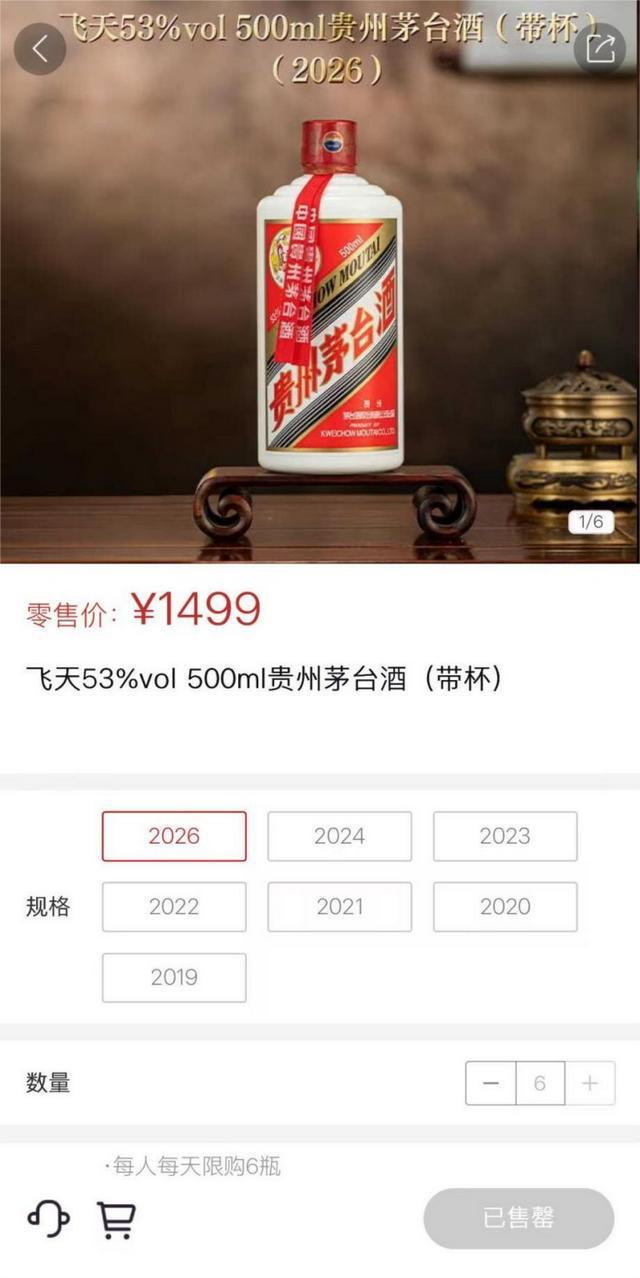The height and width of the screenshot is (1278, 640).
Task: Edit the quantity field showing 6
Action: click(x=540, y=1083)
